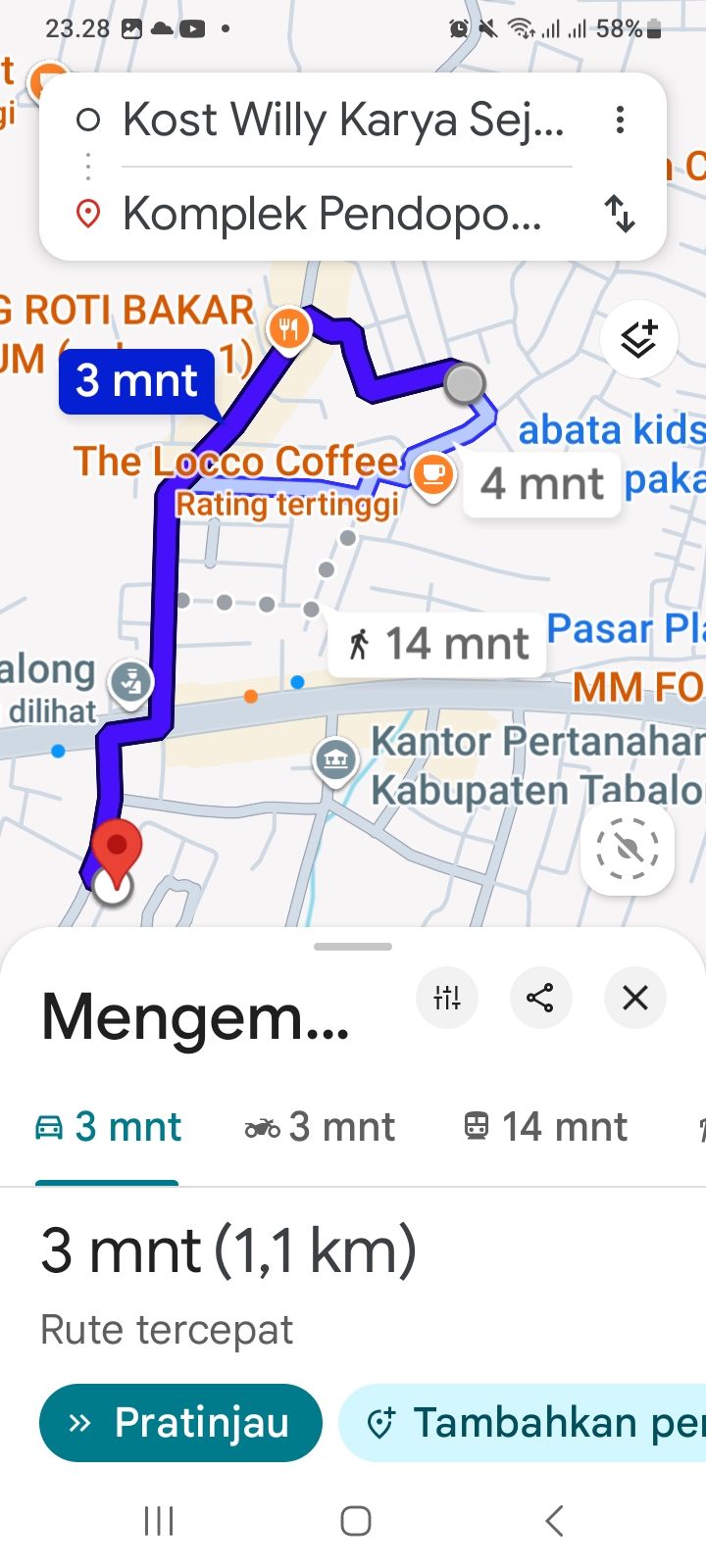Viewport: 706px width, 1568px height.
Task: Open recent apps from navigation bar
Action: pos(159,1521)
